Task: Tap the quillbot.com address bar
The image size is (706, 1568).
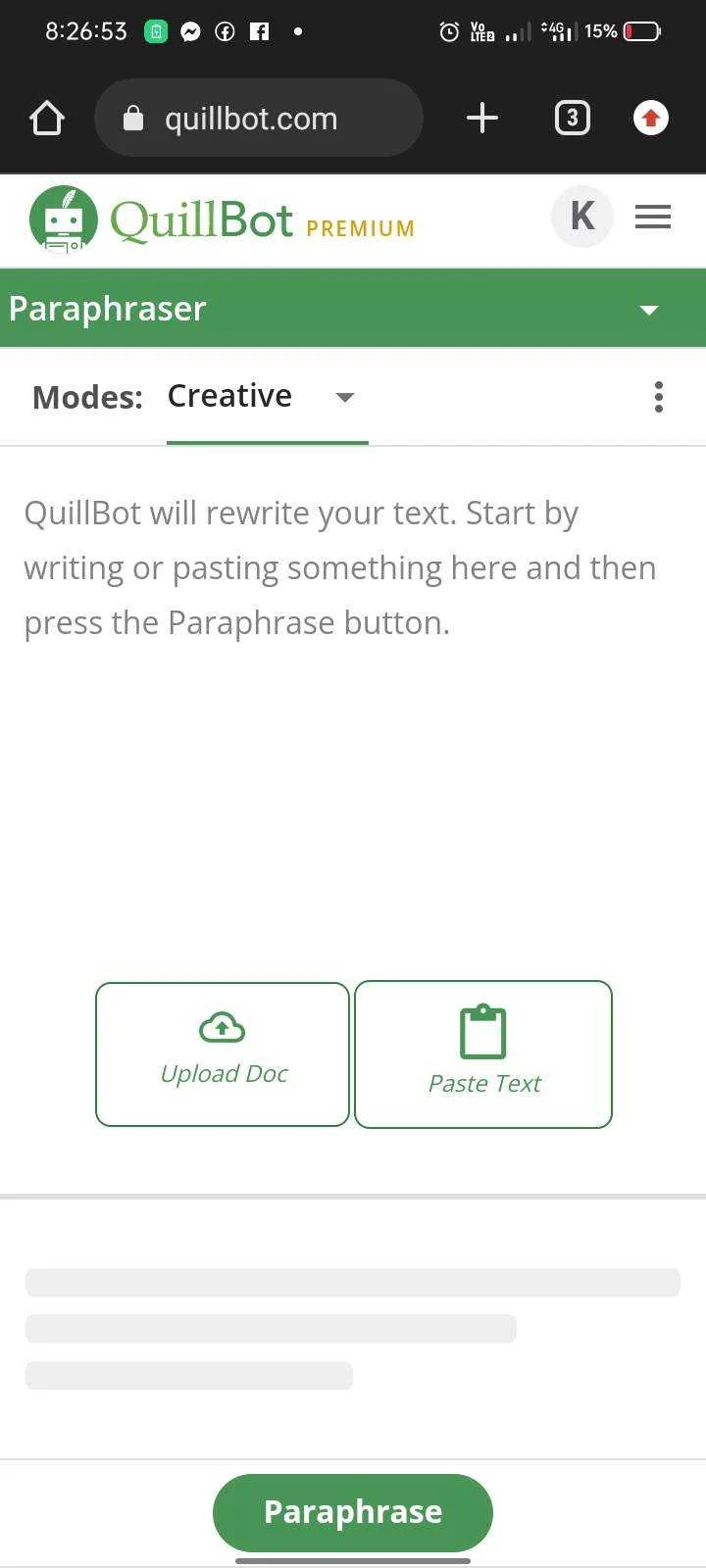Action: click(x=259, y=119)
